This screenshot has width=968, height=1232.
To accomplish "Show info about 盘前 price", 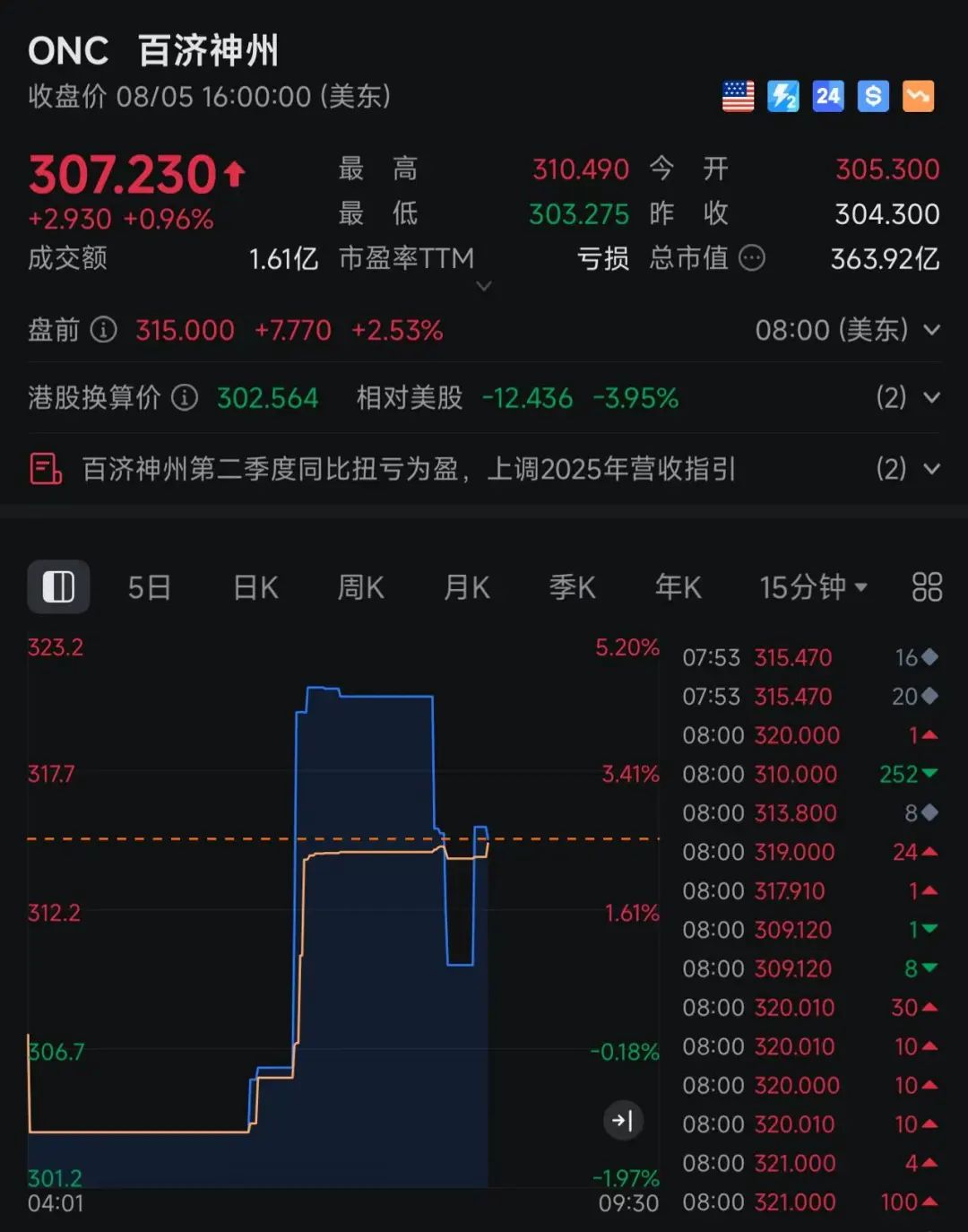I will coord(104,330).
